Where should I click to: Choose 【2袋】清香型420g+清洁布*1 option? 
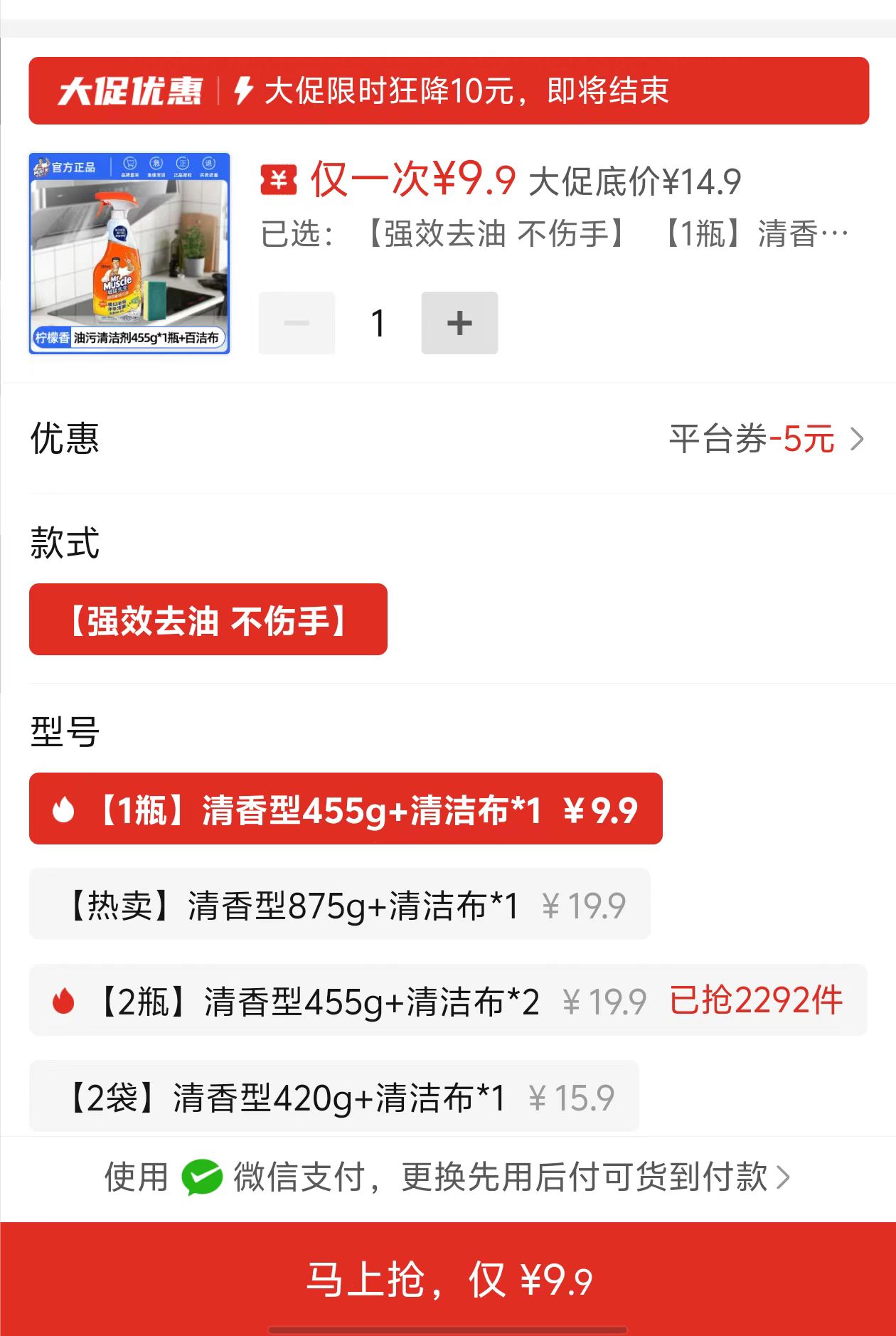334,1096
